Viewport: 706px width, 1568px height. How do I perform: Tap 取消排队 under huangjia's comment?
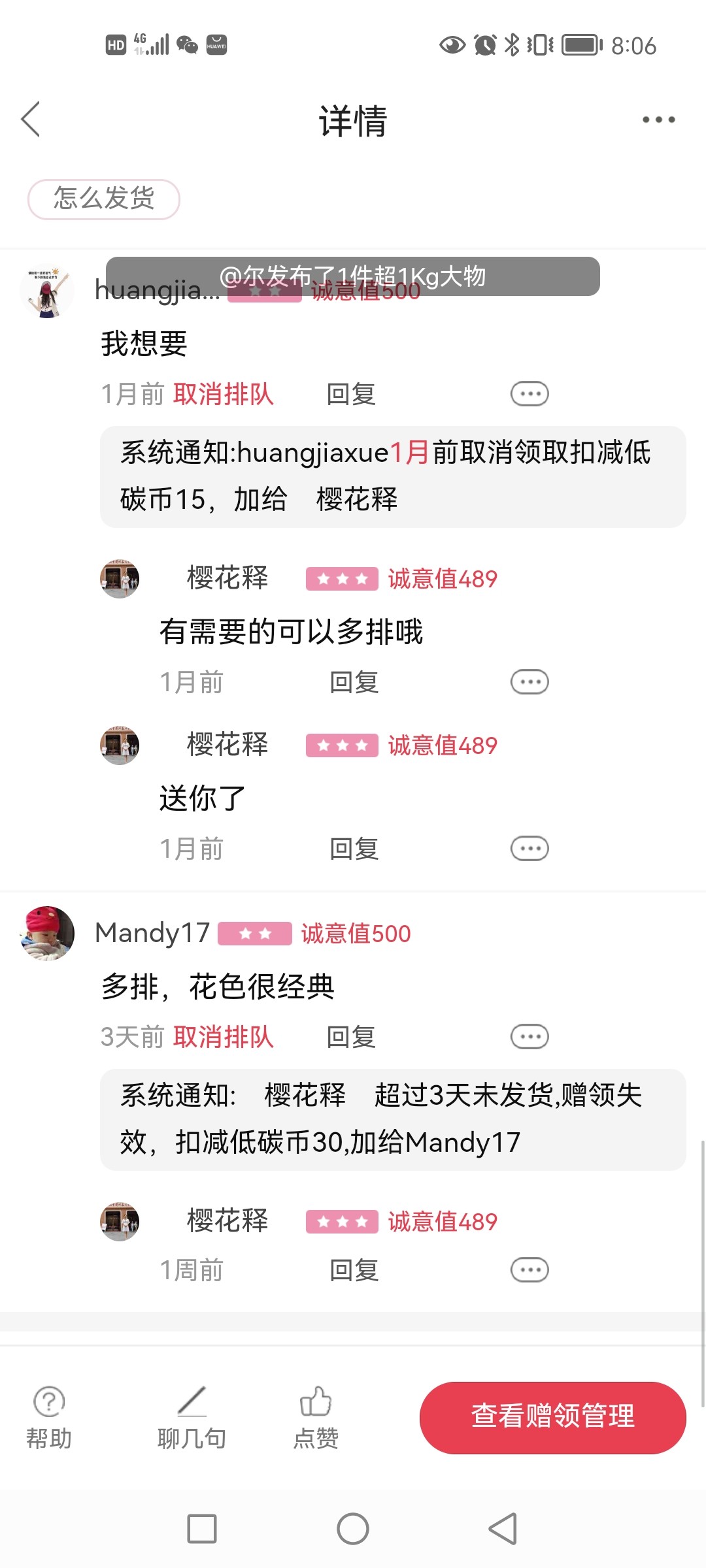(x=223, y=394)
